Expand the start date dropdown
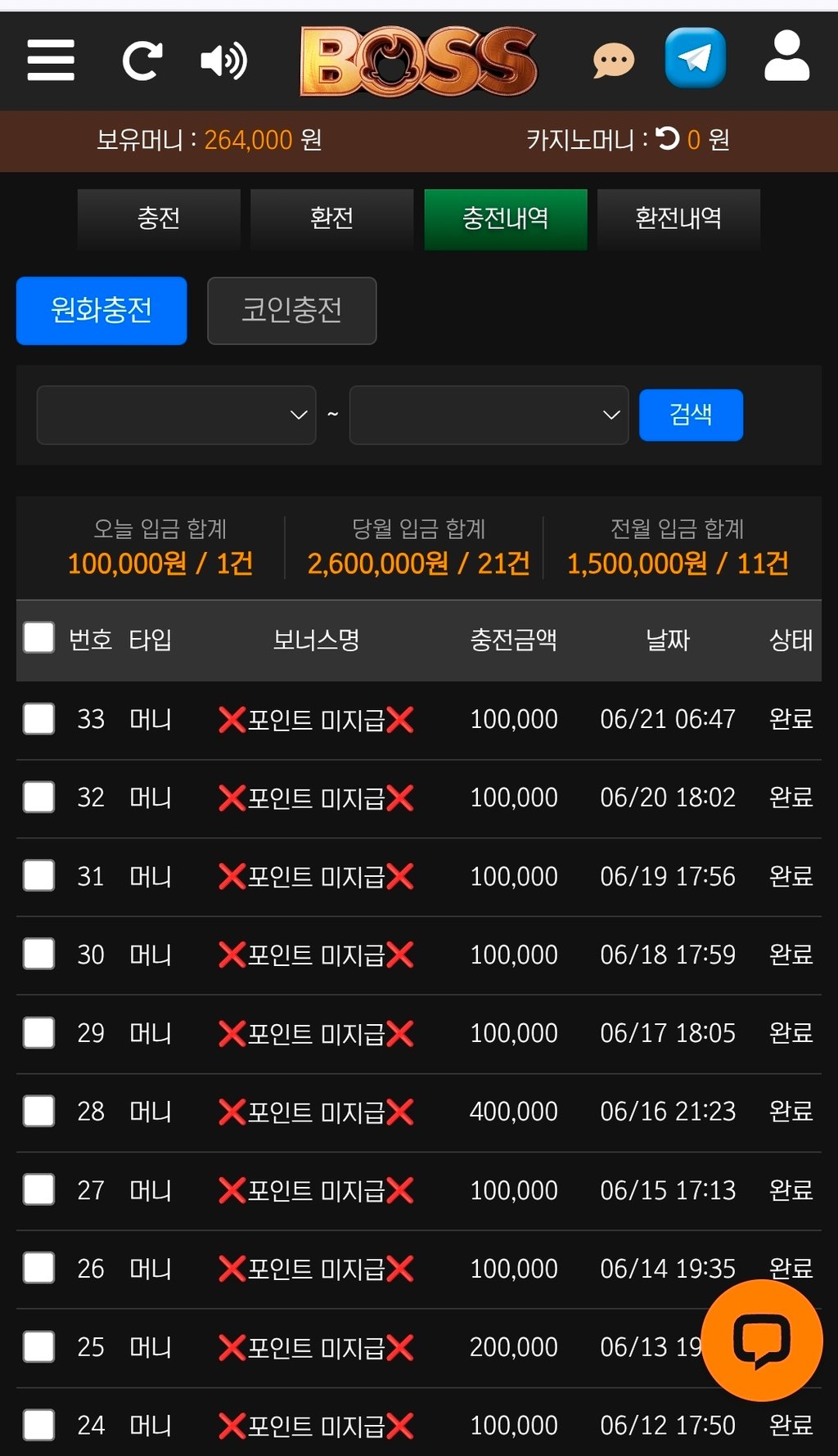838x1456 pixels. click(x=176, y=415)
